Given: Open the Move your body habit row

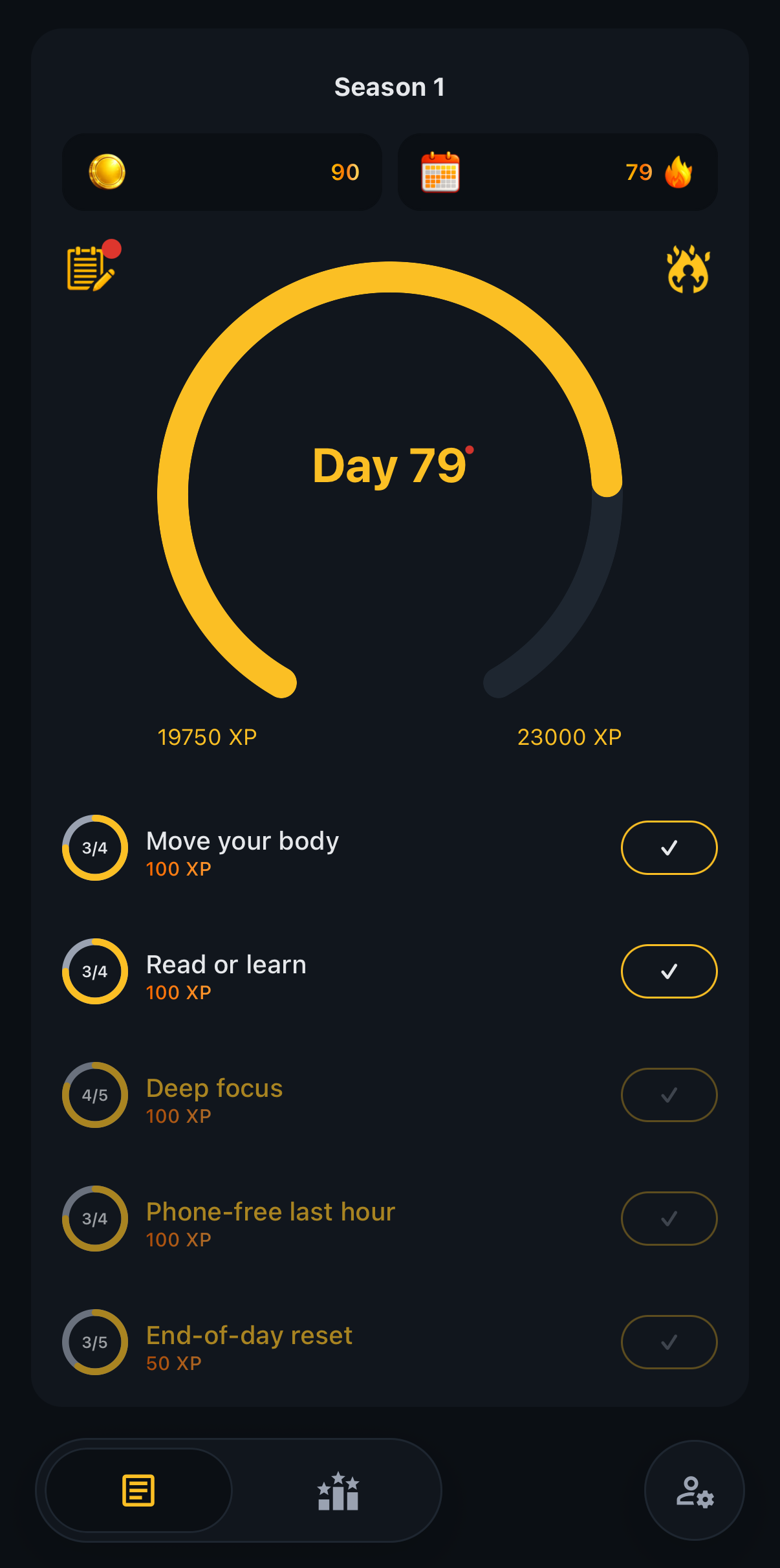Looking at the screenshot, I should (x=243, y=841).
